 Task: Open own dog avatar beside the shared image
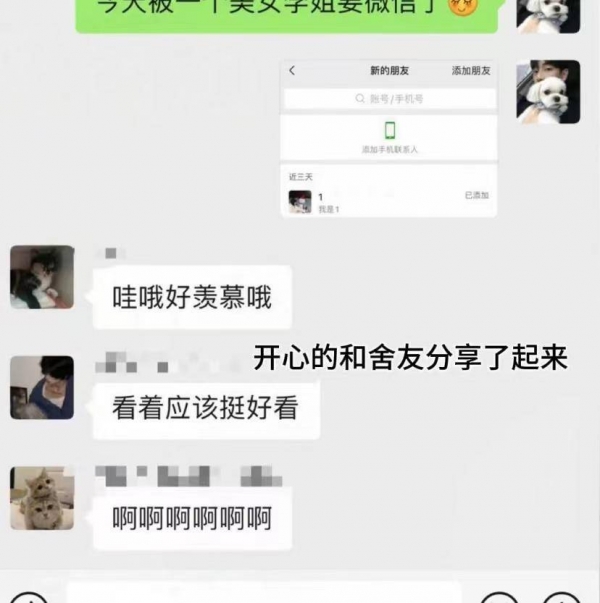548,92
